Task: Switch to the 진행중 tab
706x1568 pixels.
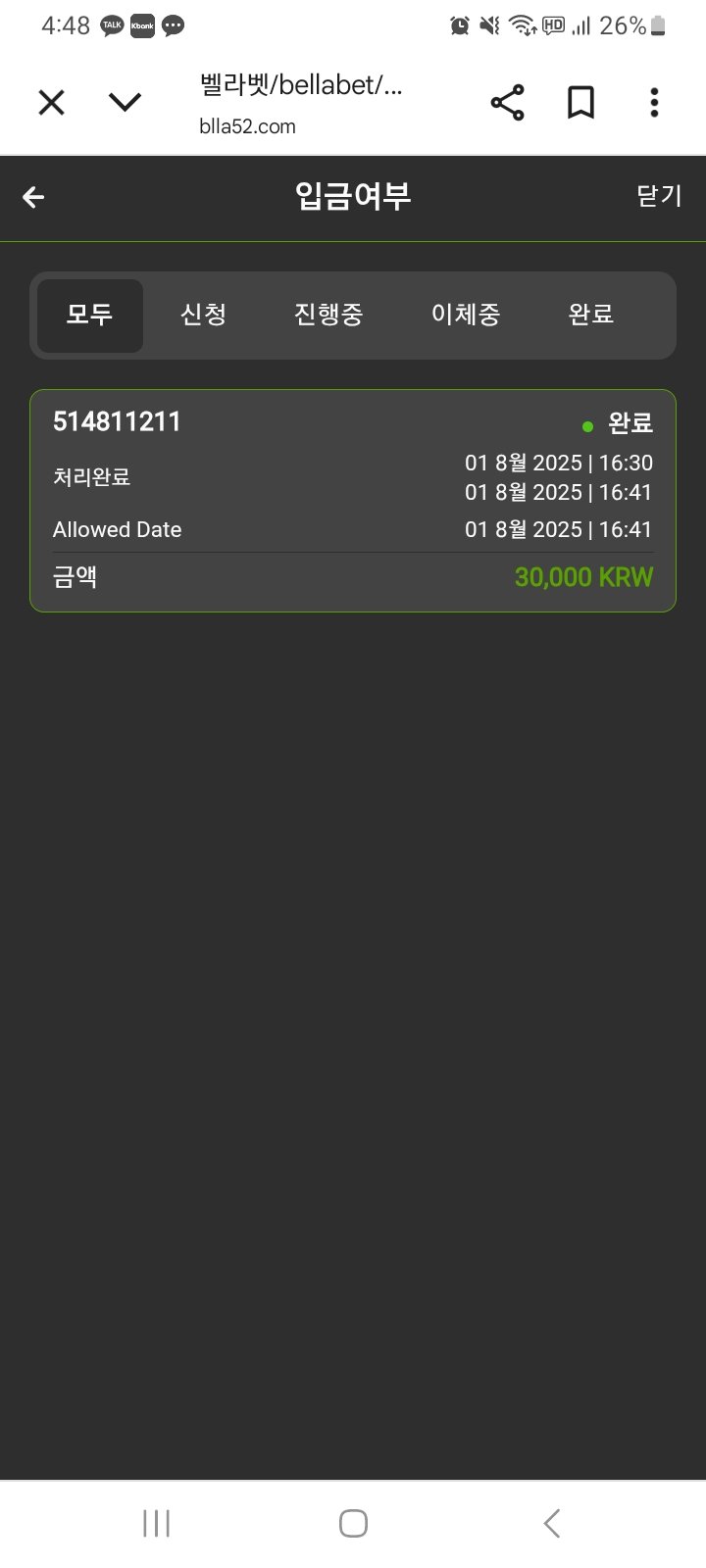Action: coord(328,315)
